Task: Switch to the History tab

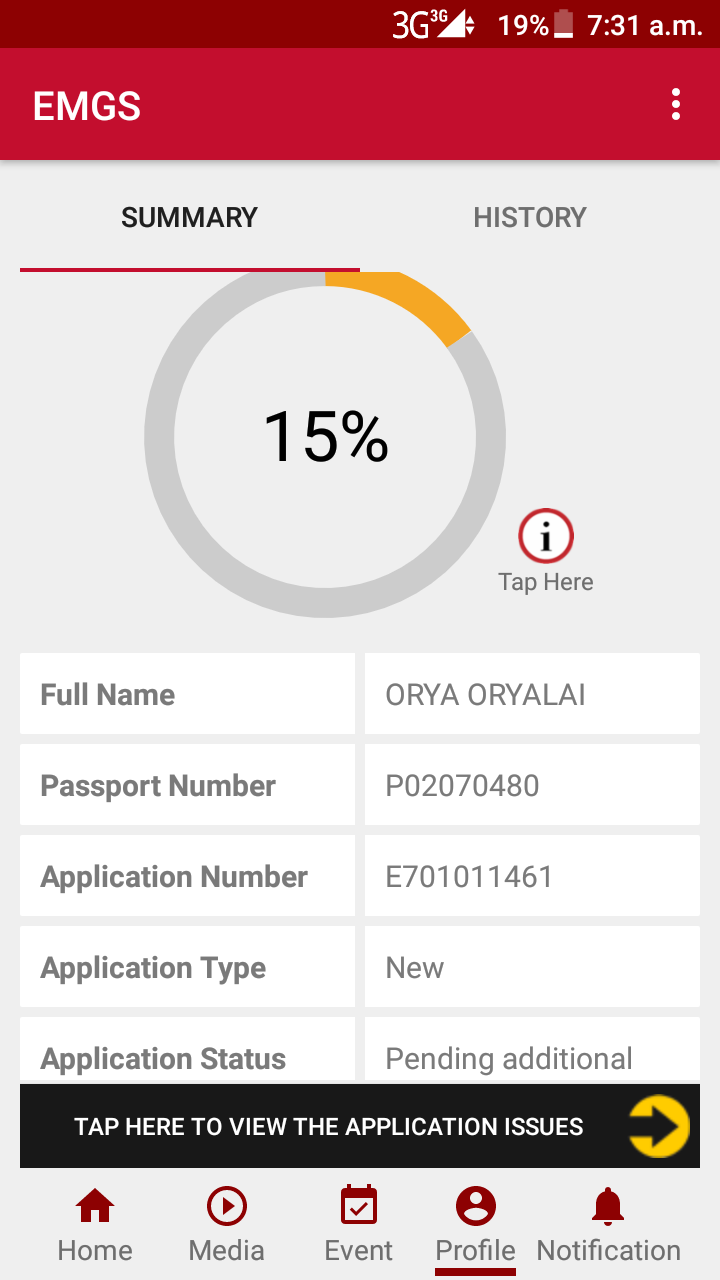Action: (529, 218)
